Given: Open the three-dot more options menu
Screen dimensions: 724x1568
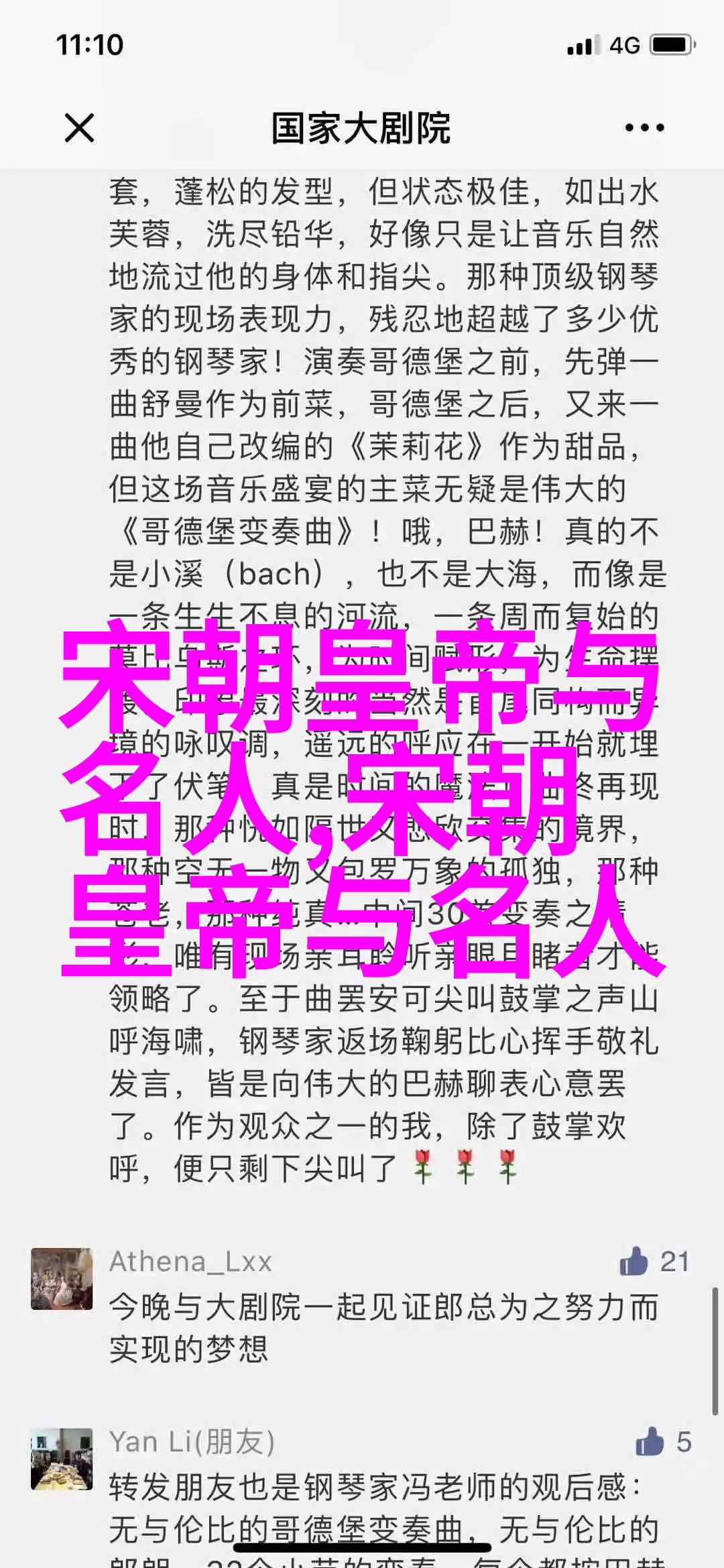Looking at the screenshot, I should (644, 128).
